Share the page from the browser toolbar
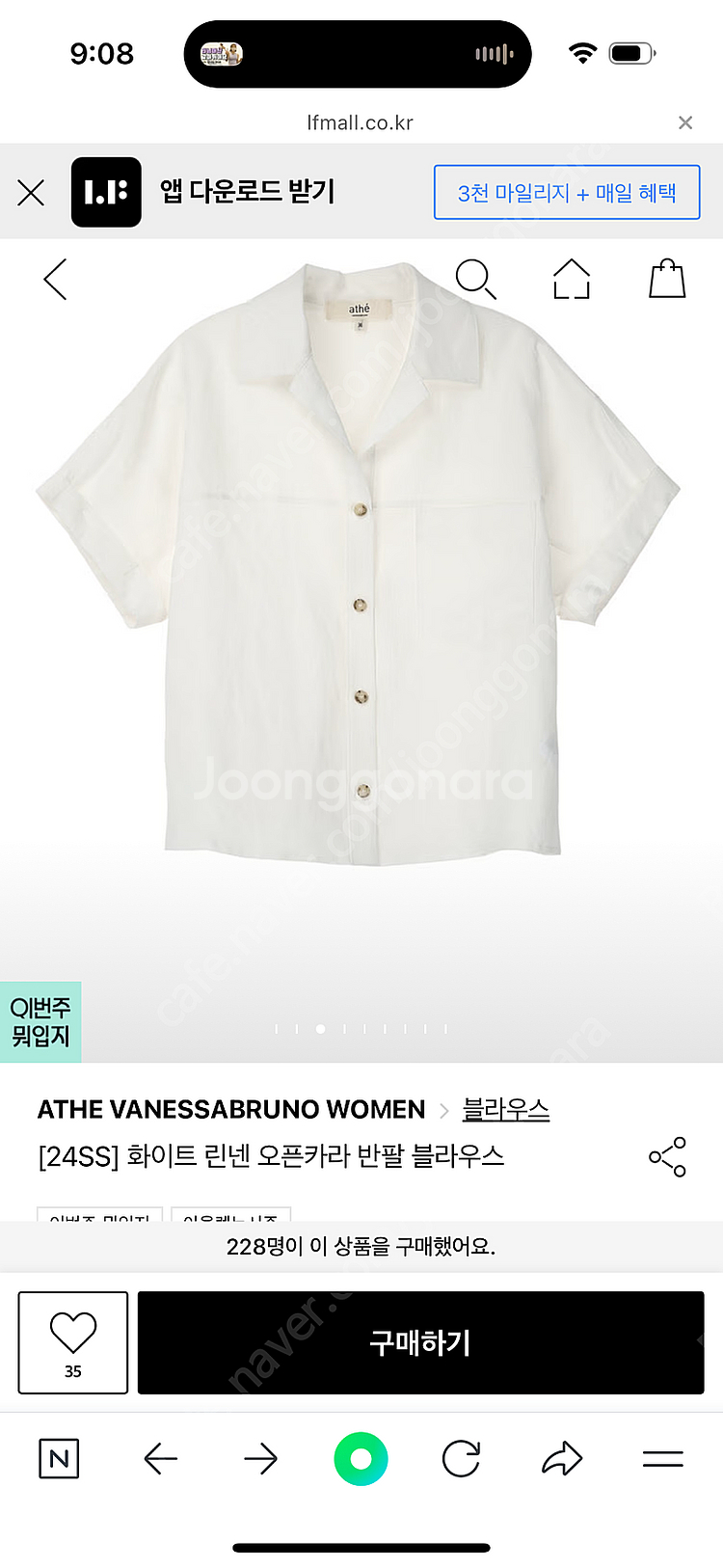The image size is (723, 1568). (x=562, y=1459)
